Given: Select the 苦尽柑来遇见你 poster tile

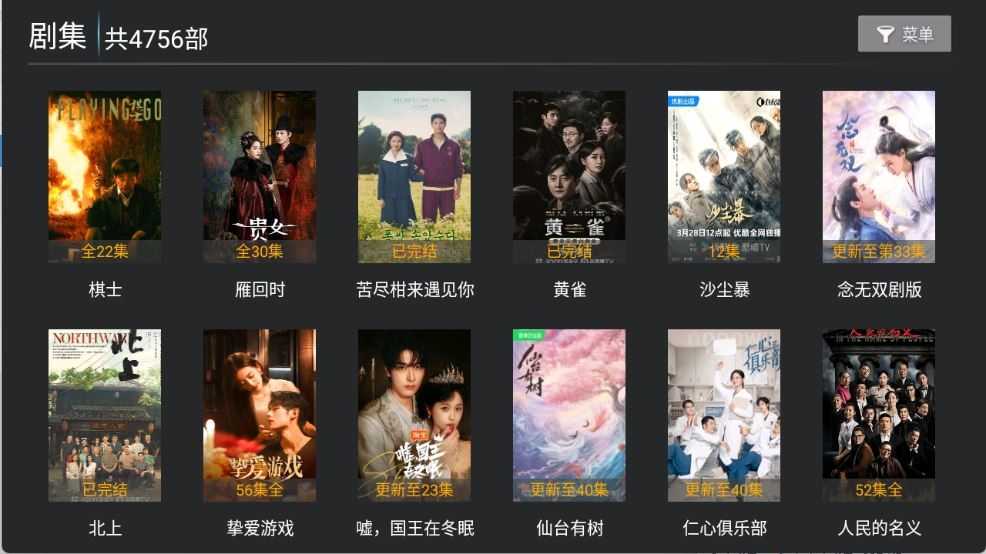Looking at the screenshot, I should 414,177.
